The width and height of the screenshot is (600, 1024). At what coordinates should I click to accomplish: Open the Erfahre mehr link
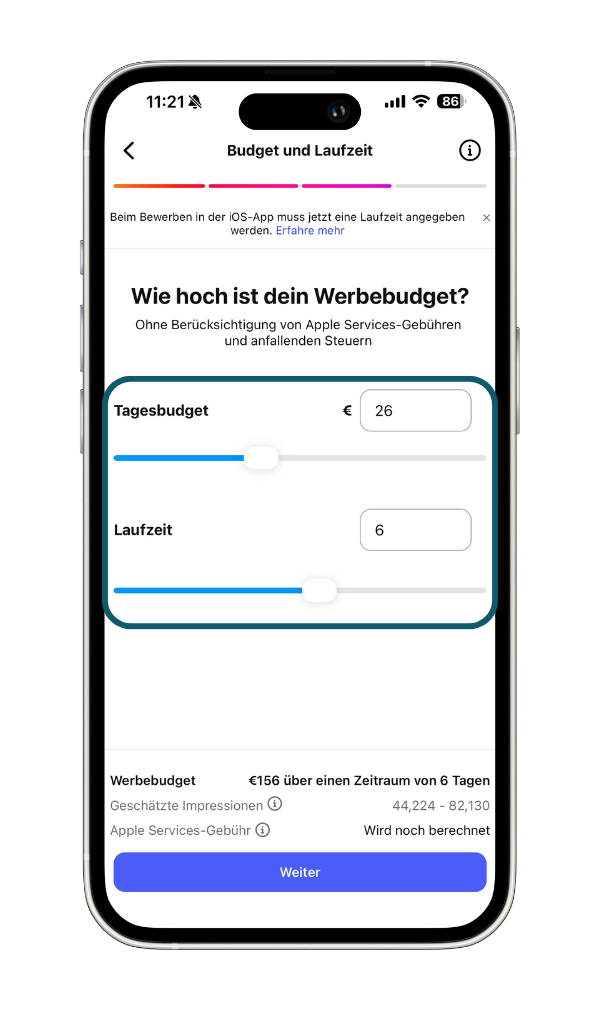click(x=310, y=230)
